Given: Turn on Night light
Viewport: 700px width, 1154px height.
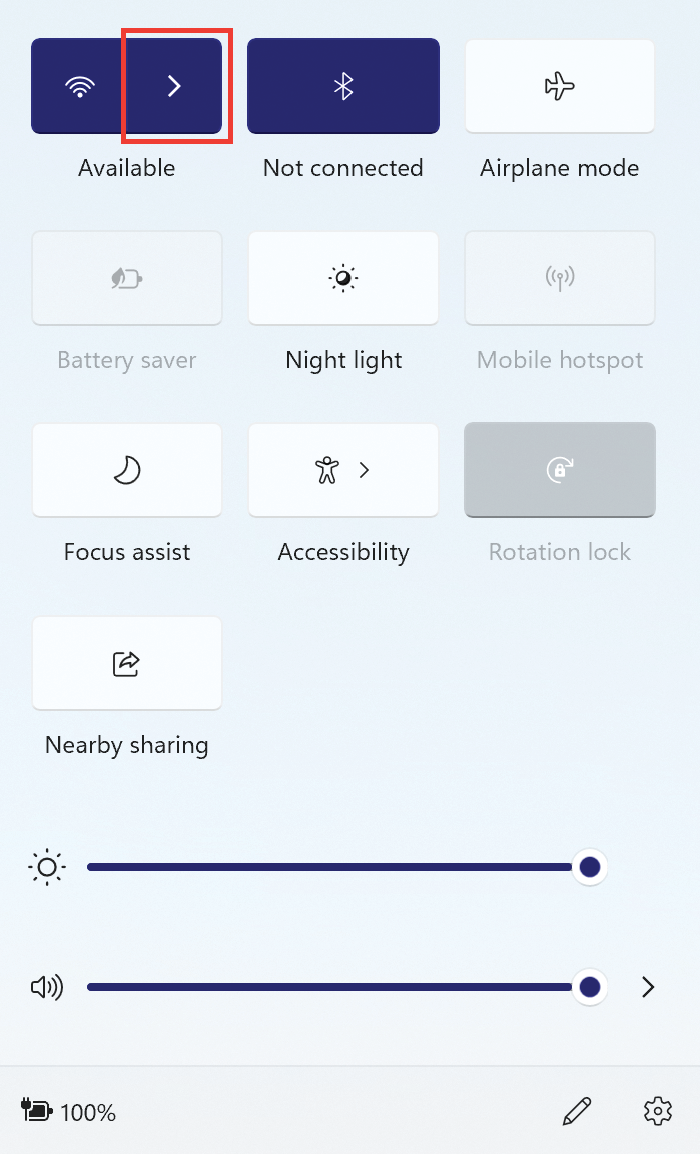Looking at the screenshot, I should (x=343, y=278).
